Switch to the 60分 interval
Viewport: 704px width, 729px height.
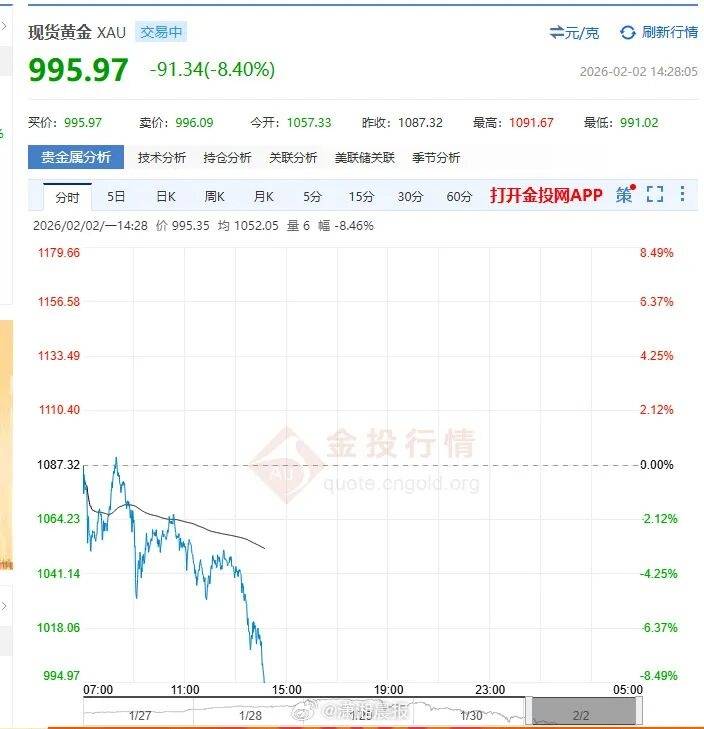coord(459,196)
